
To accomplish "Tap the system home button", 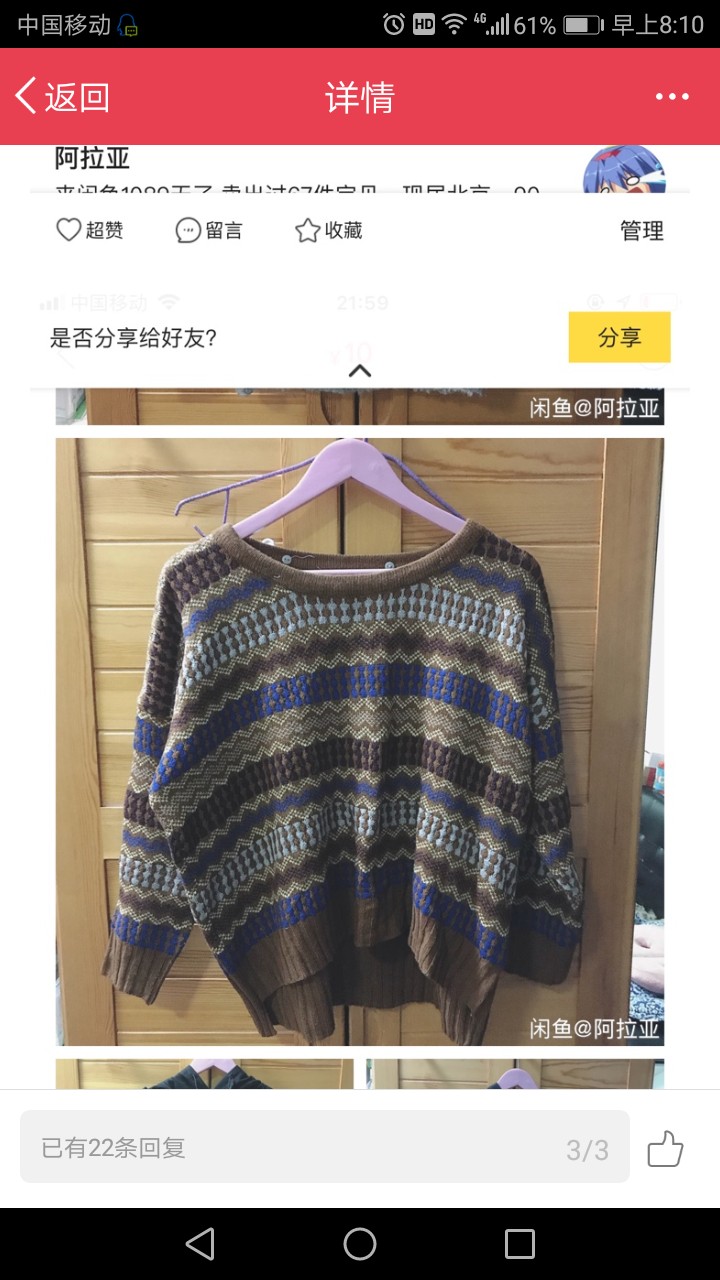I will coord(360,1244).
